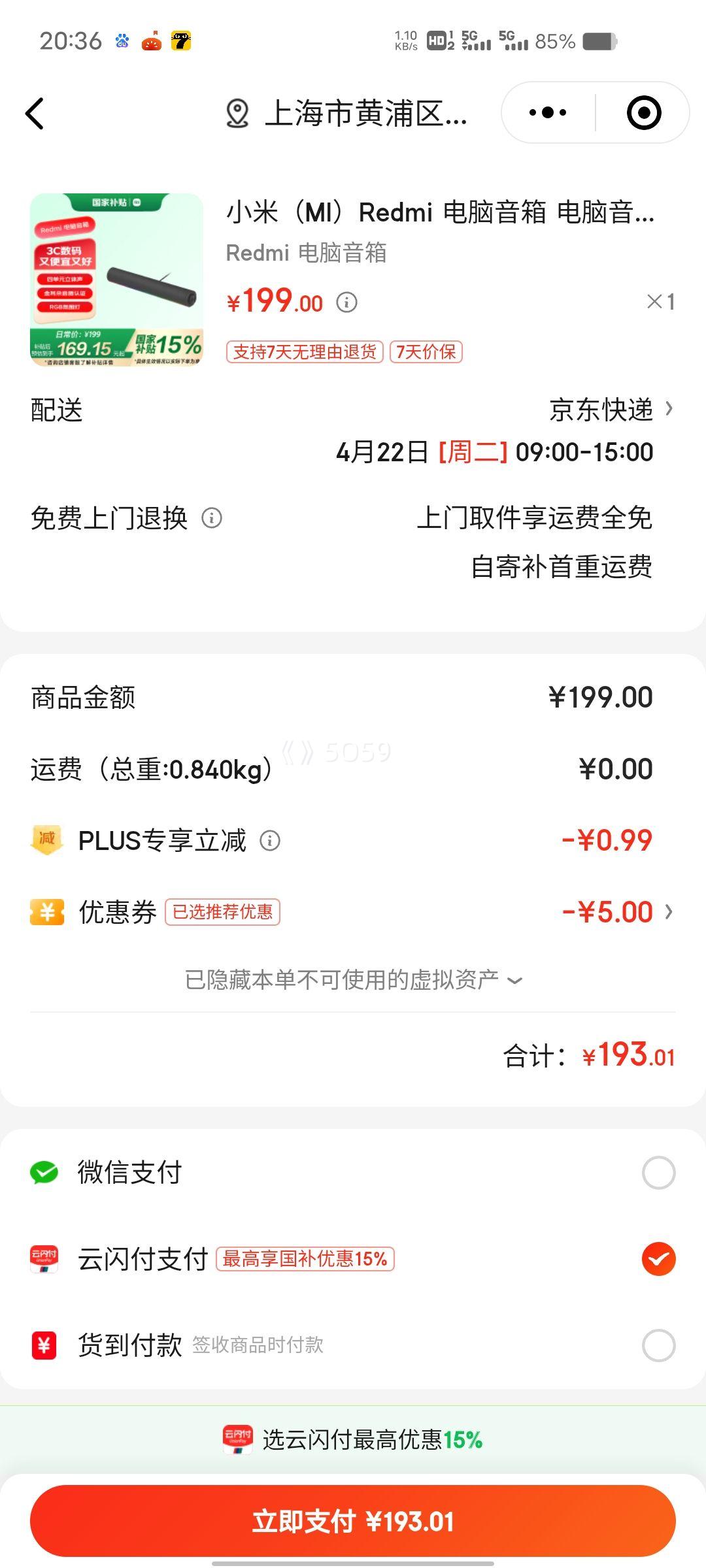Tap the back arrow in the header
The height and width of the screenshot is (1568, 706).
(34, 112)
